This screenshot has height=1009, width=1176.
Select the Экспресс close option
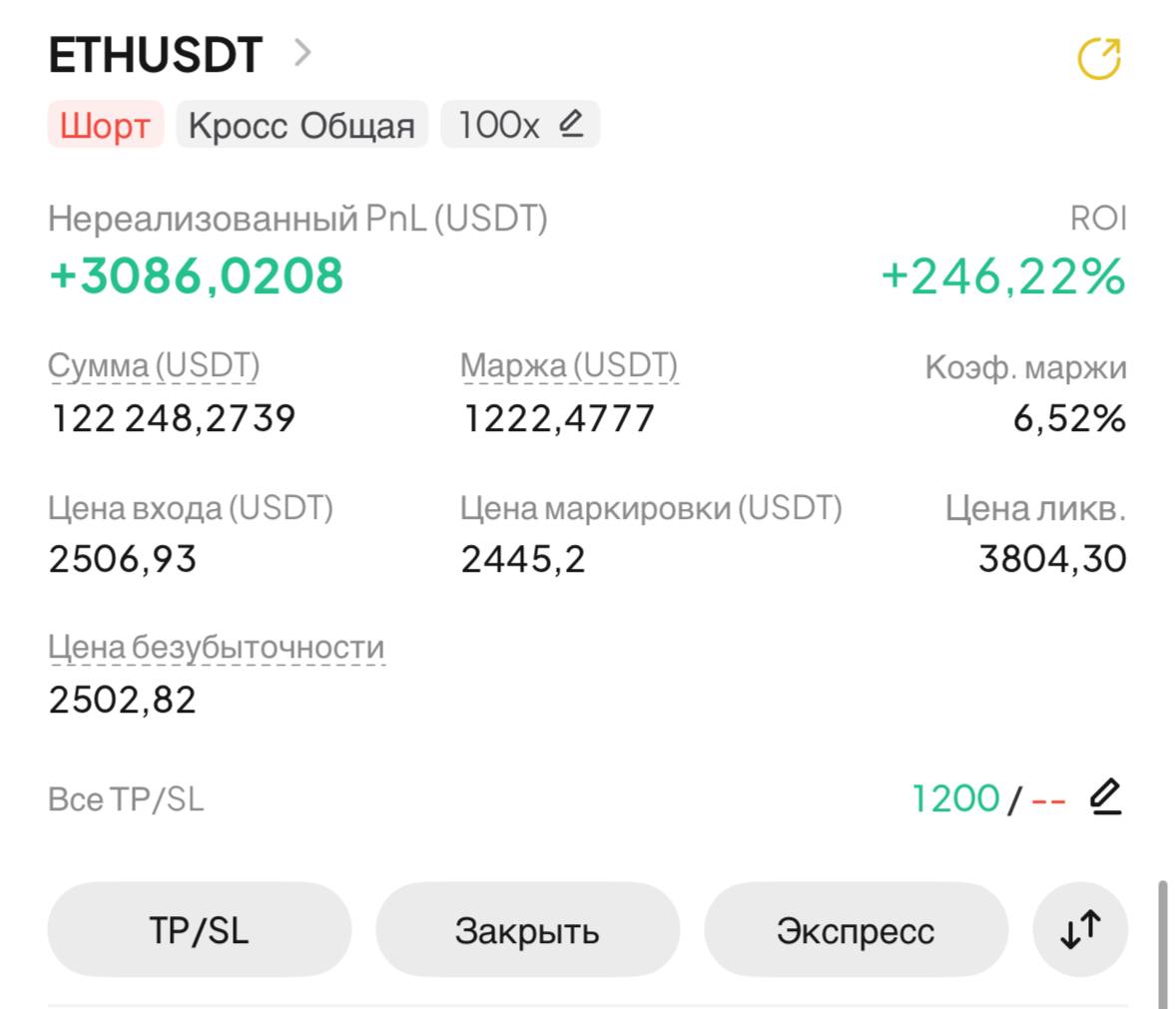[856, 929]
